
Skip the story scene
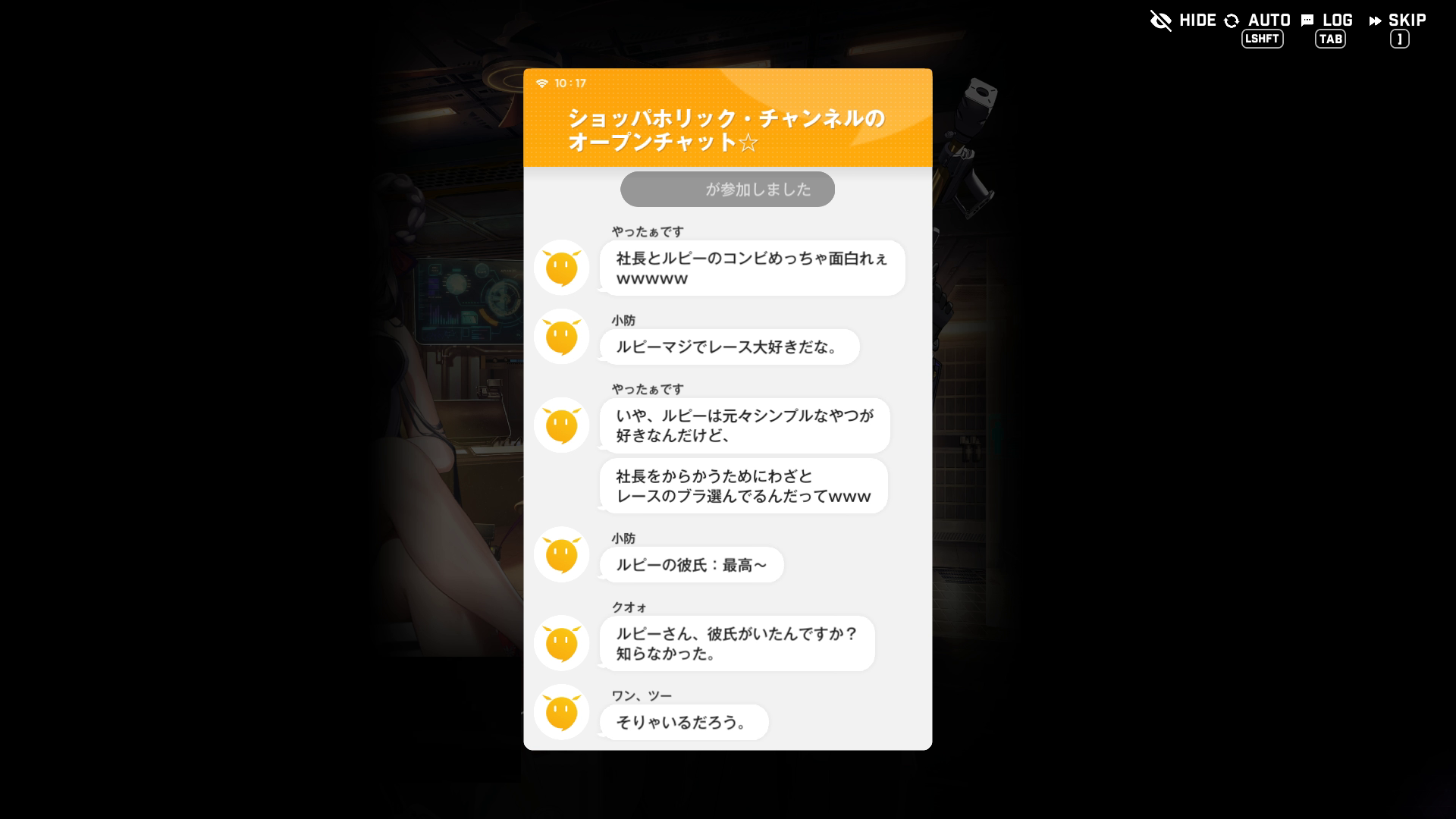(x=1398, y=21)
